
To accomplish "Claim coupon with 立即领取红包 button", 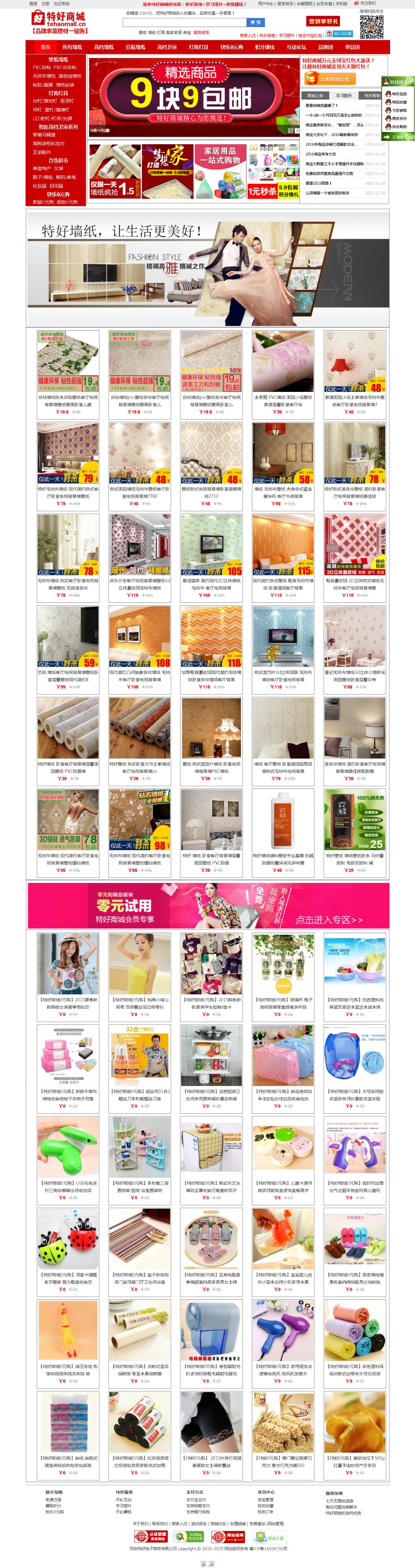I will 330,79.
